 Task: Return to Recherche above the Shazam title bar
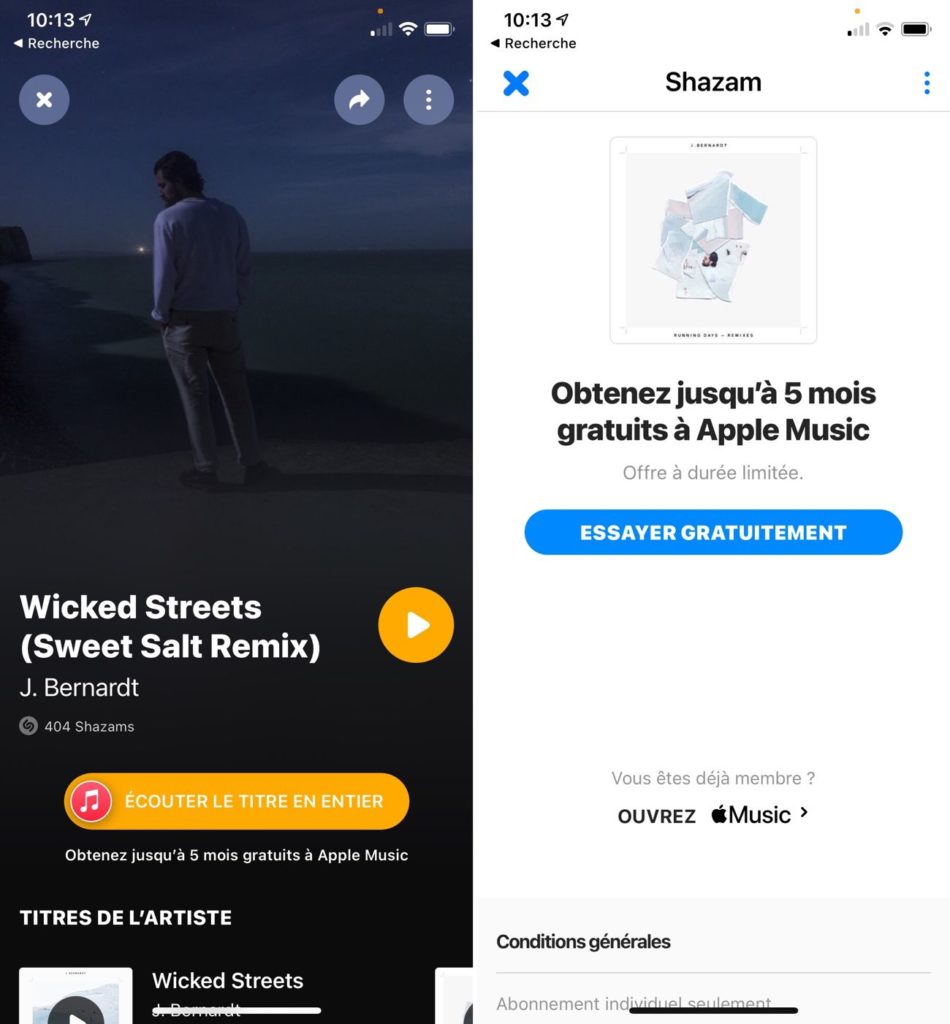coord(533,43)
